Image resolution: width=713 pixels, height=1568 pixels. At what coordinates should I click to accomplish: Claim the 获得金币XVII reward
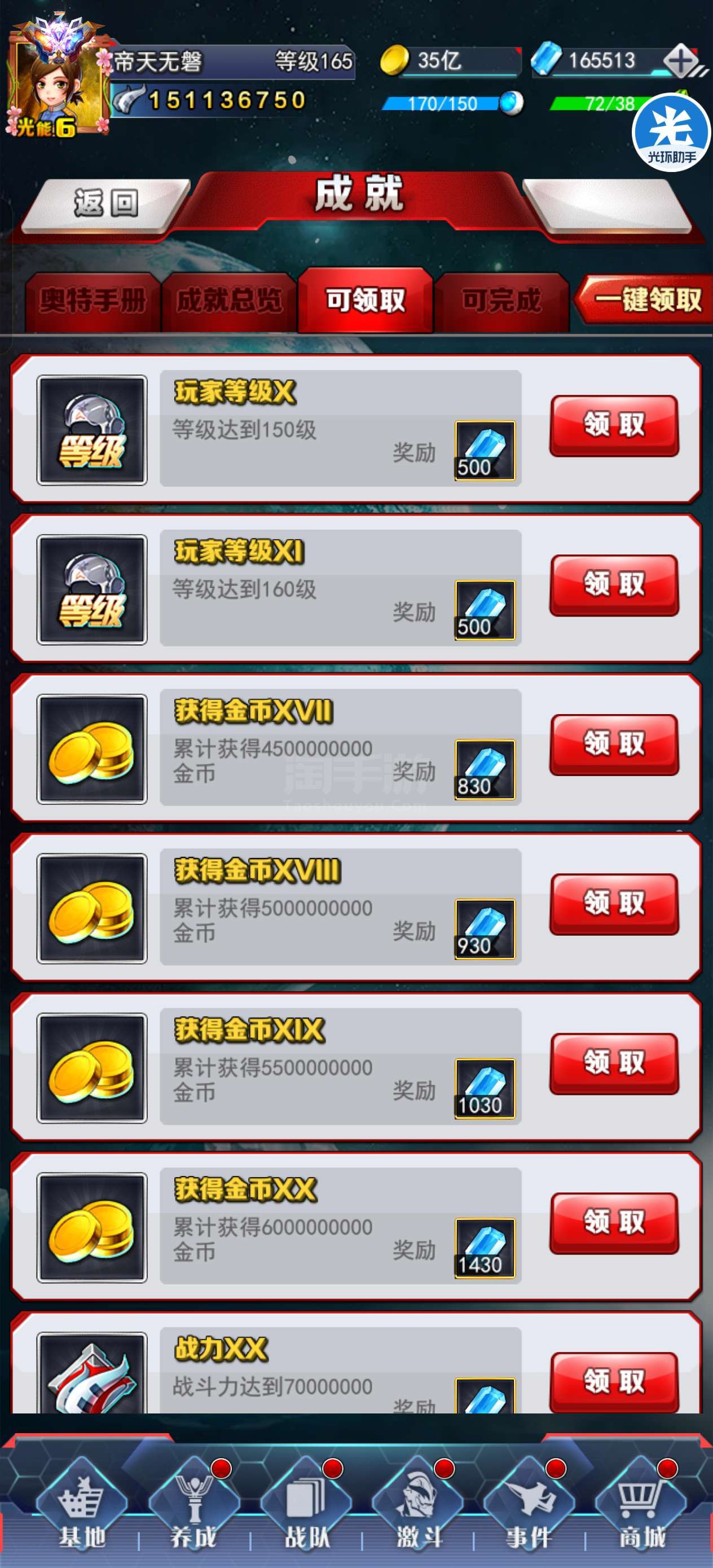[614, 744]
